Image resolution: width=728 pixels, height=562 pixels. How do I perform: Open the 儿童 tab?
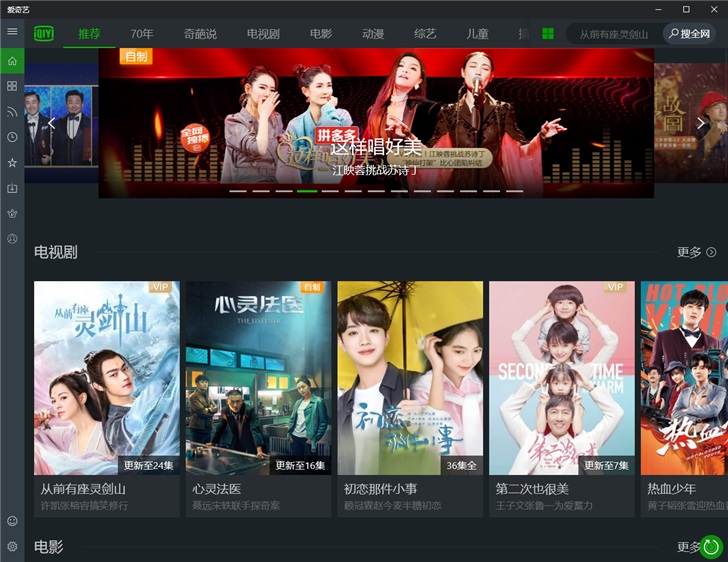click(x=477, y=34)
